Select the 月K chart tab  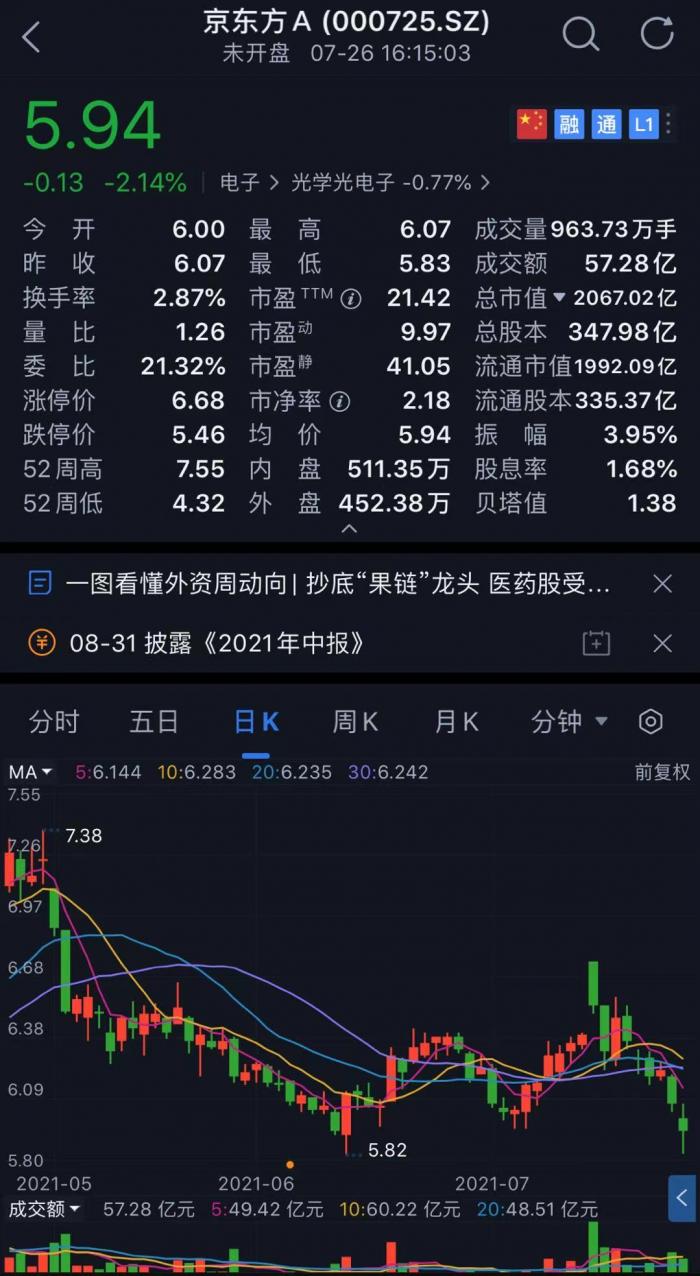click(456, 722)
